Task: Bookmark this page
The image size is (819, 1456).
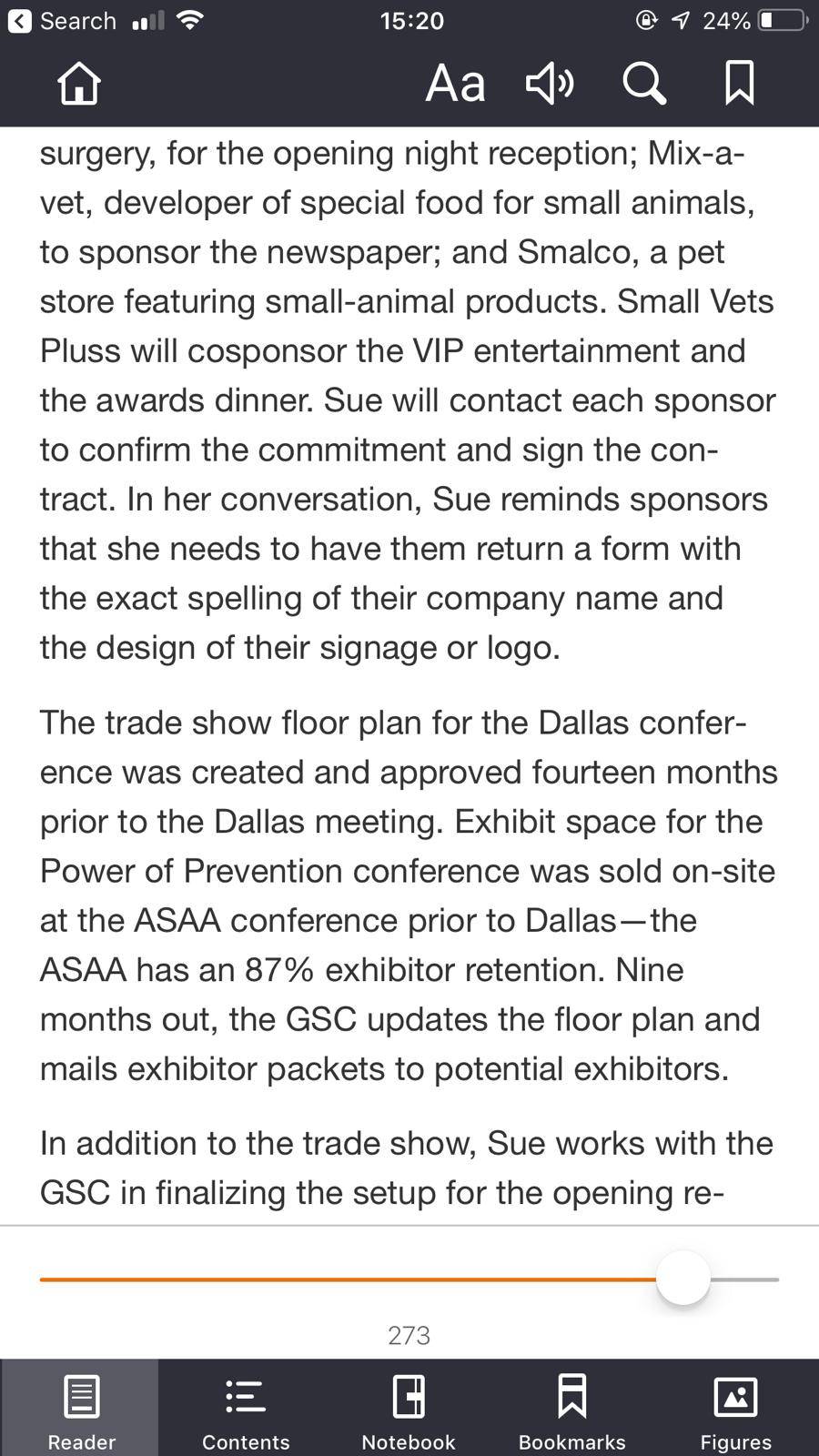Action: click(739, 84)
